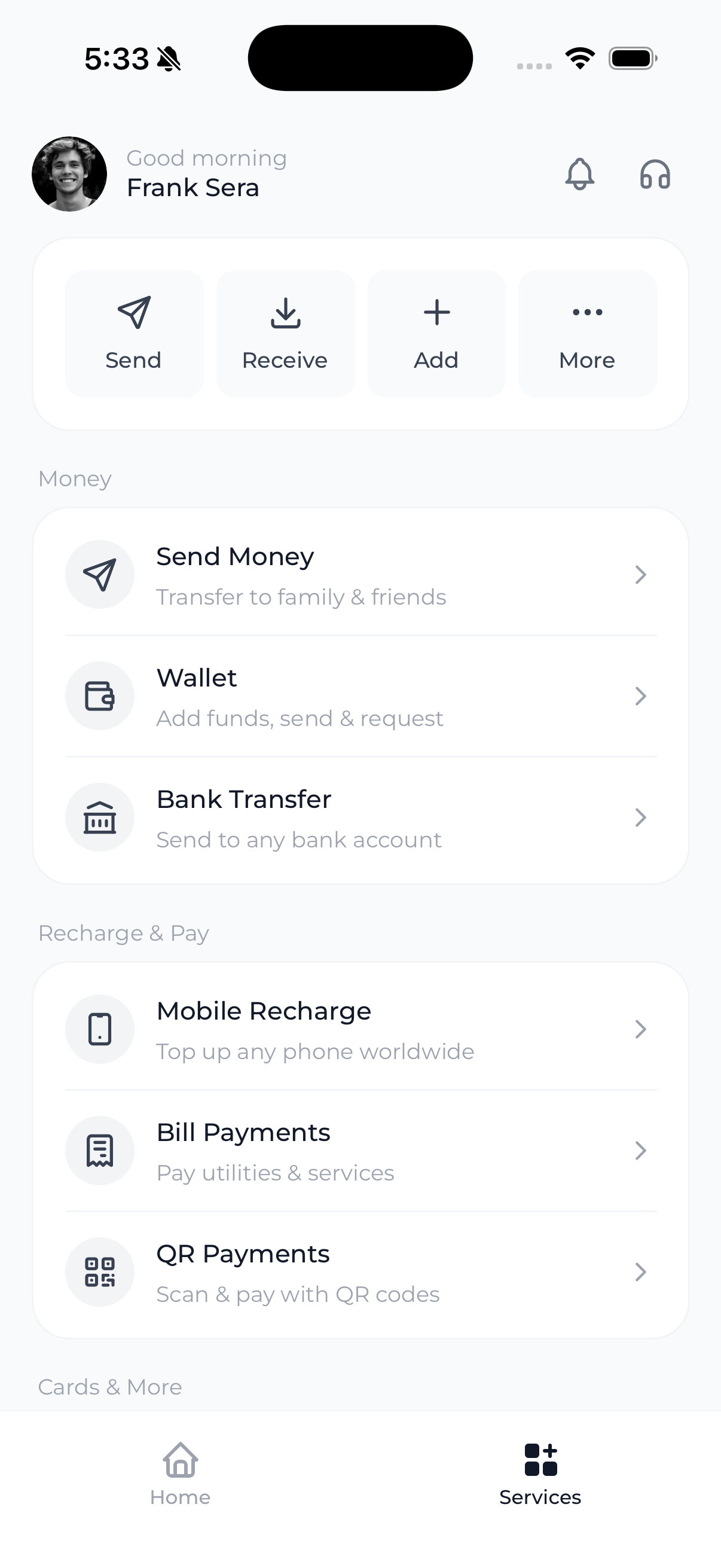Open the Wallet row
The height and width of the screenshot is (1568, 721).
[360, 695]
